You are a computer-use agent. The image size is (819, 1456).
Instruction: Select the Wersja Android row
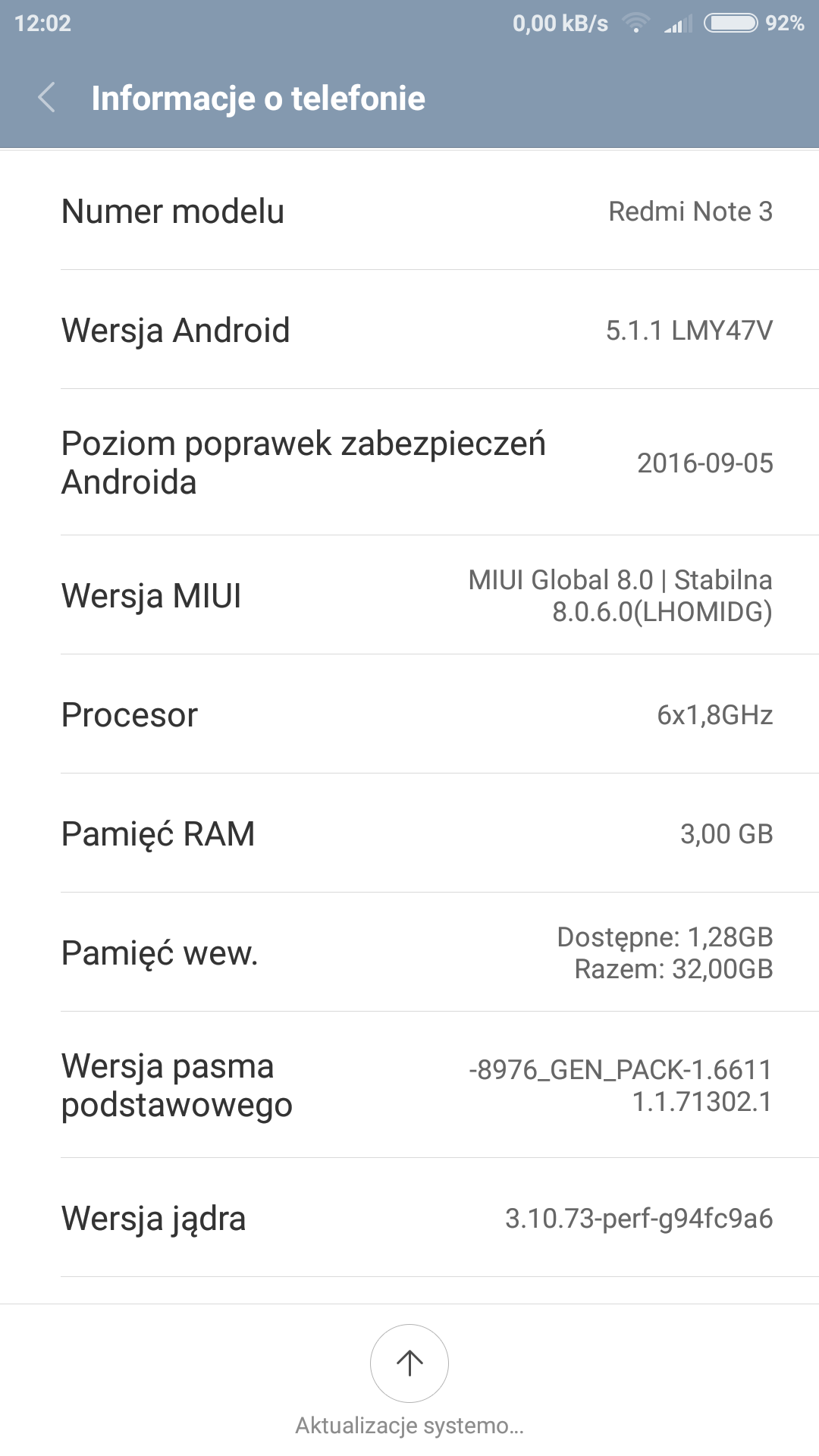click(409, 330)
